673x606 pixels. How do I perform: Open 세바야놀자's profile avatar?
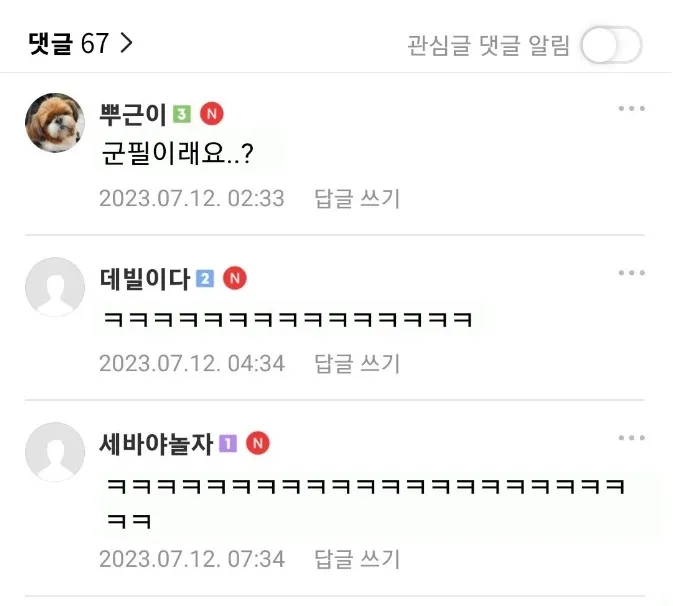pos(55,452)
